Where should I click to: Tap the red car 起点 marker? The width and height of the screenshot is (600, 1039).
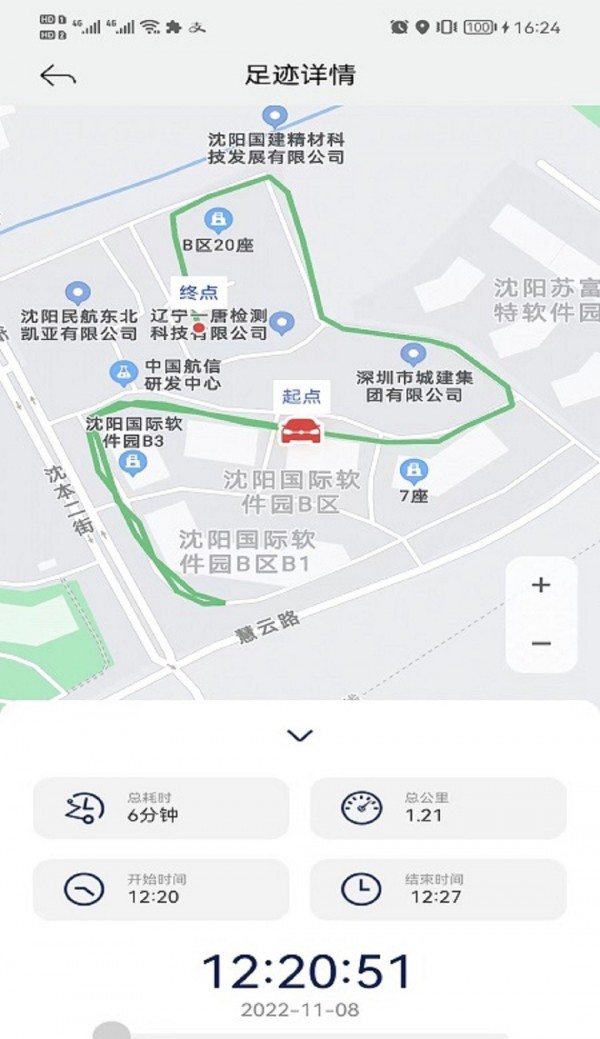tap(301, 430)
